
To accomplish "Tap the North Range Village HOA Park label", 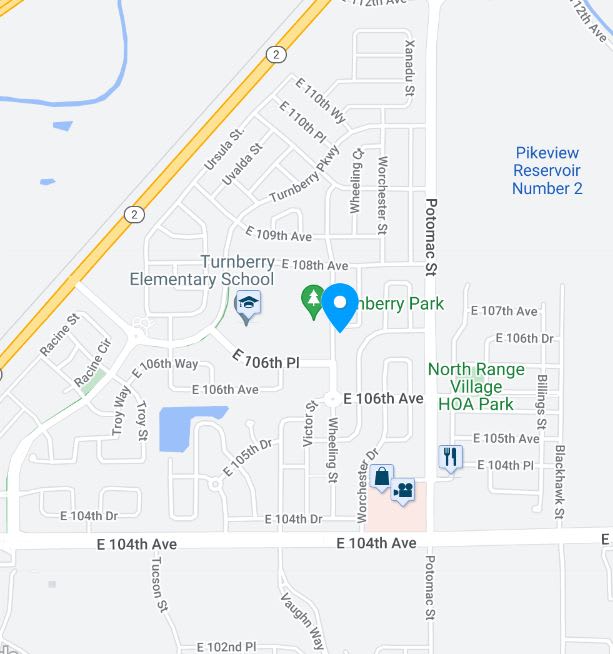I will tap(476, 386).
